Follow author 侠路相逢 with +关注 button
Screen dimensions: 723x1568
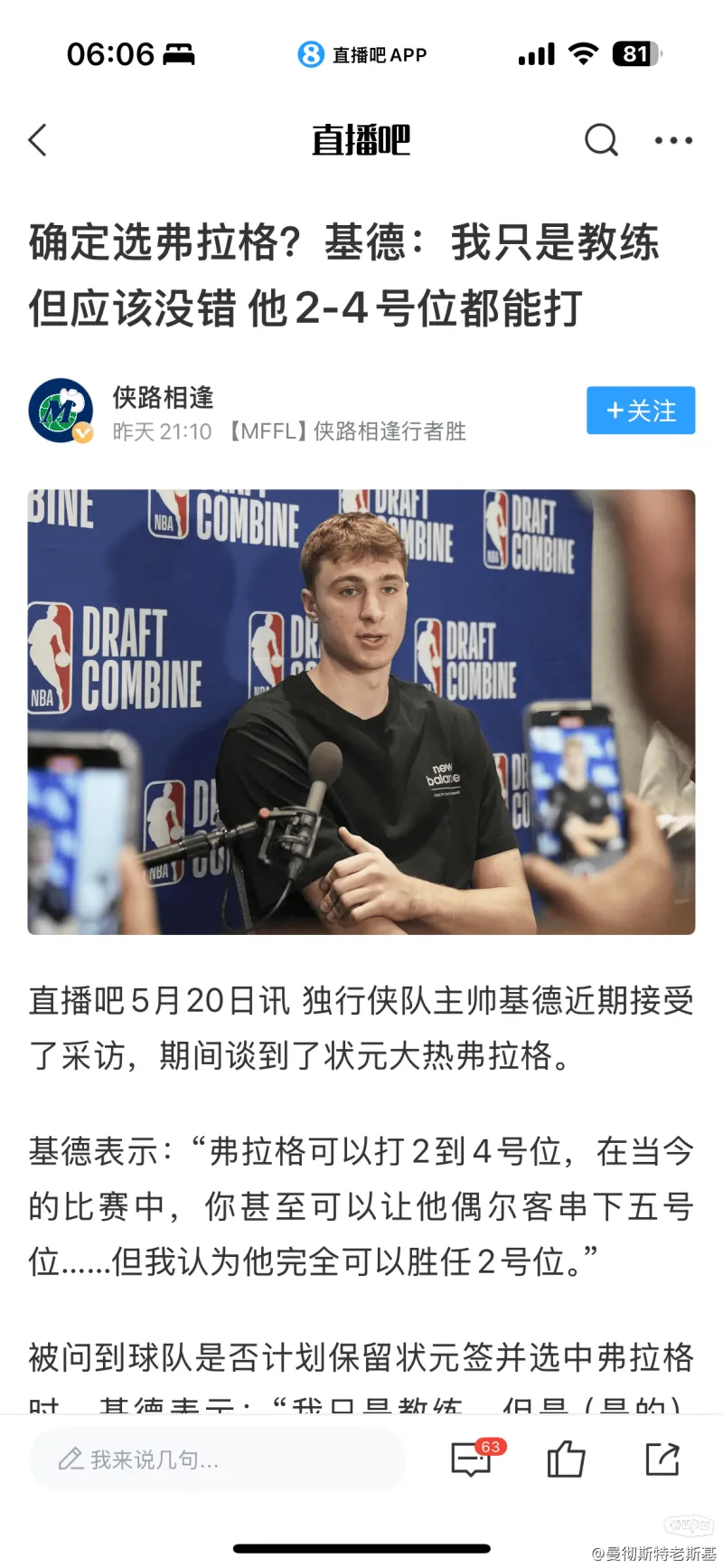tap(640, 411)
